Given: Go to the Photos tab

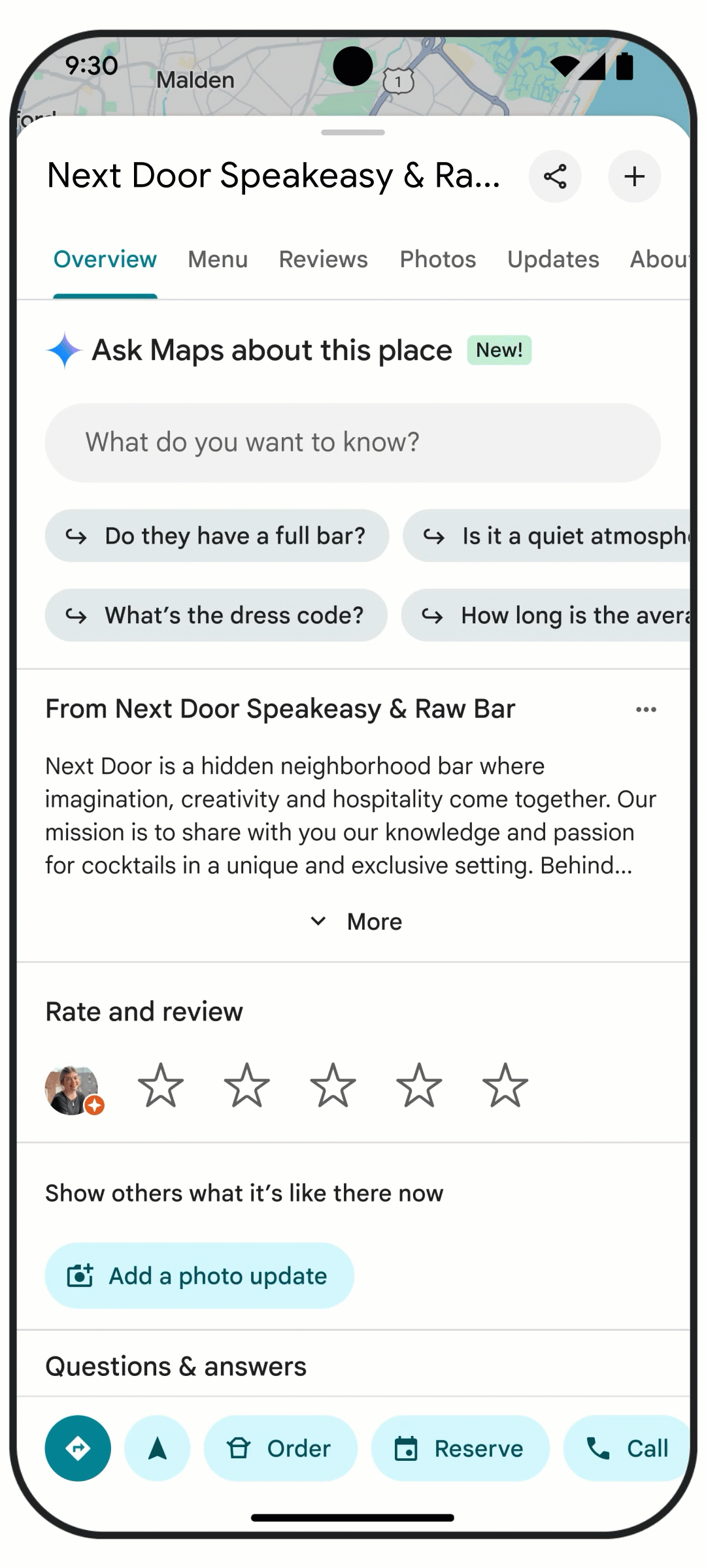Looking at the screenshot, I should click(x=437, y=259).
